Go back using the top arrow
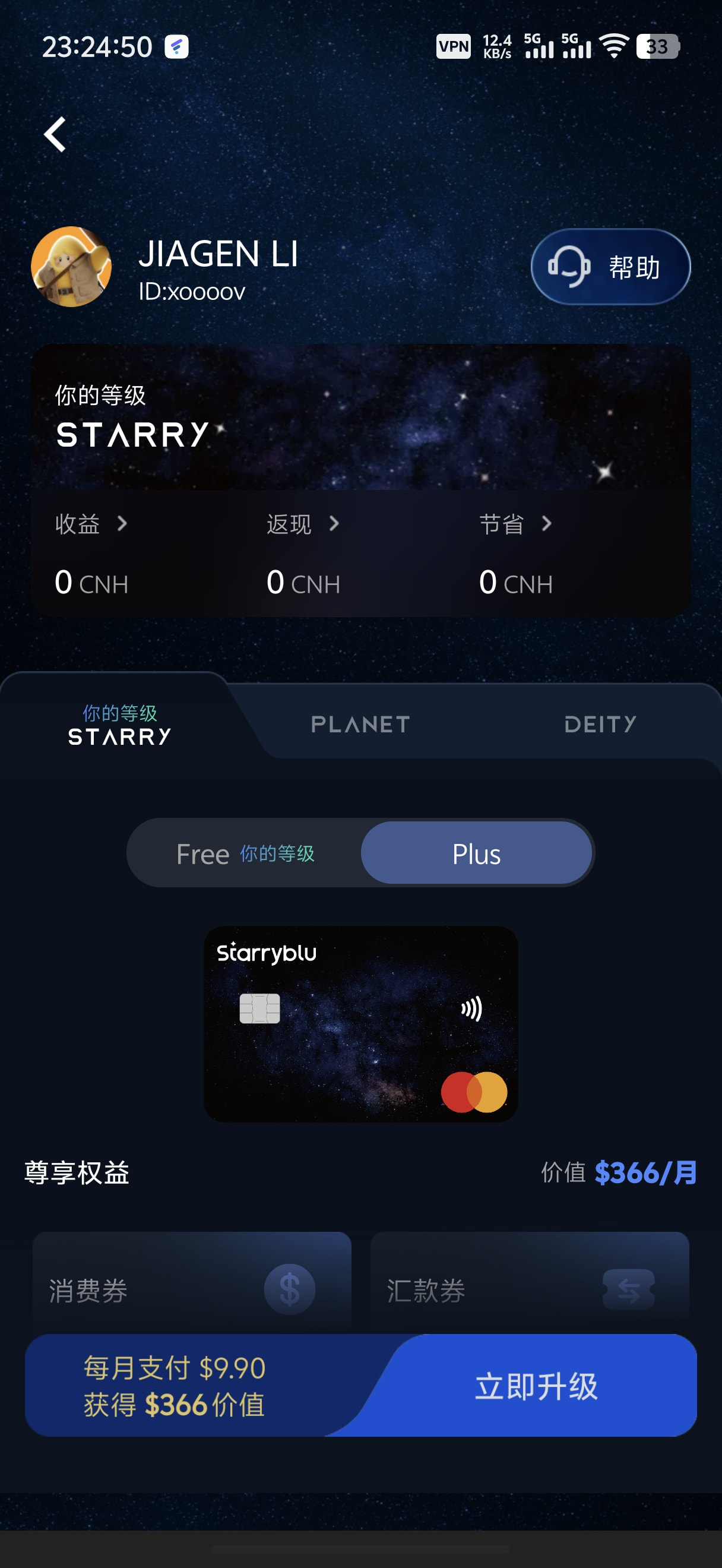The image size is (722, 1568). (55, 134)
